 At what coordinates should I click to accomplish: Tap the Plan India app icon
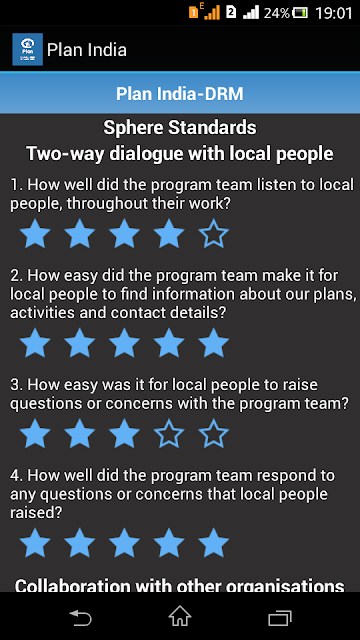tap(27, 49)
